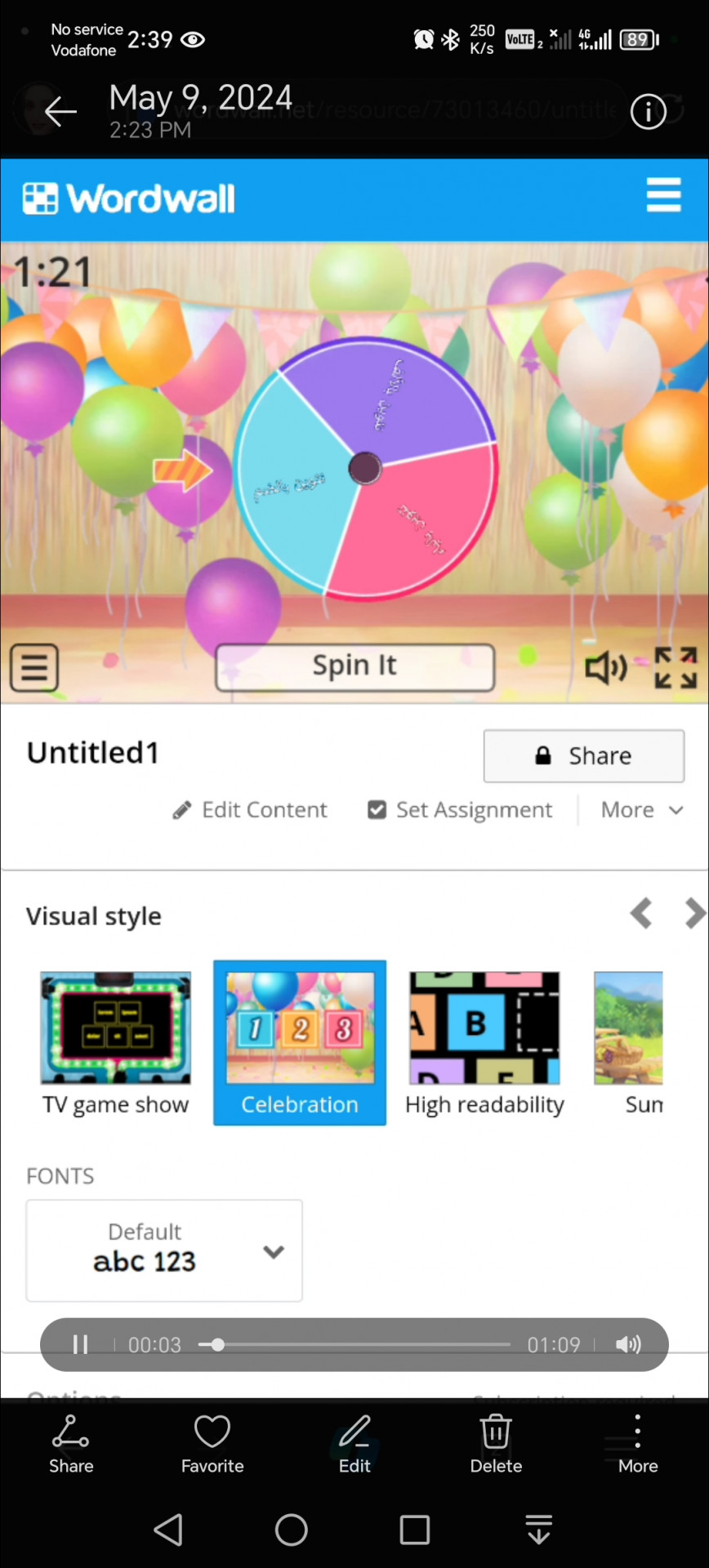
Task: Open Set Assignment
Action: click(460, 809)
